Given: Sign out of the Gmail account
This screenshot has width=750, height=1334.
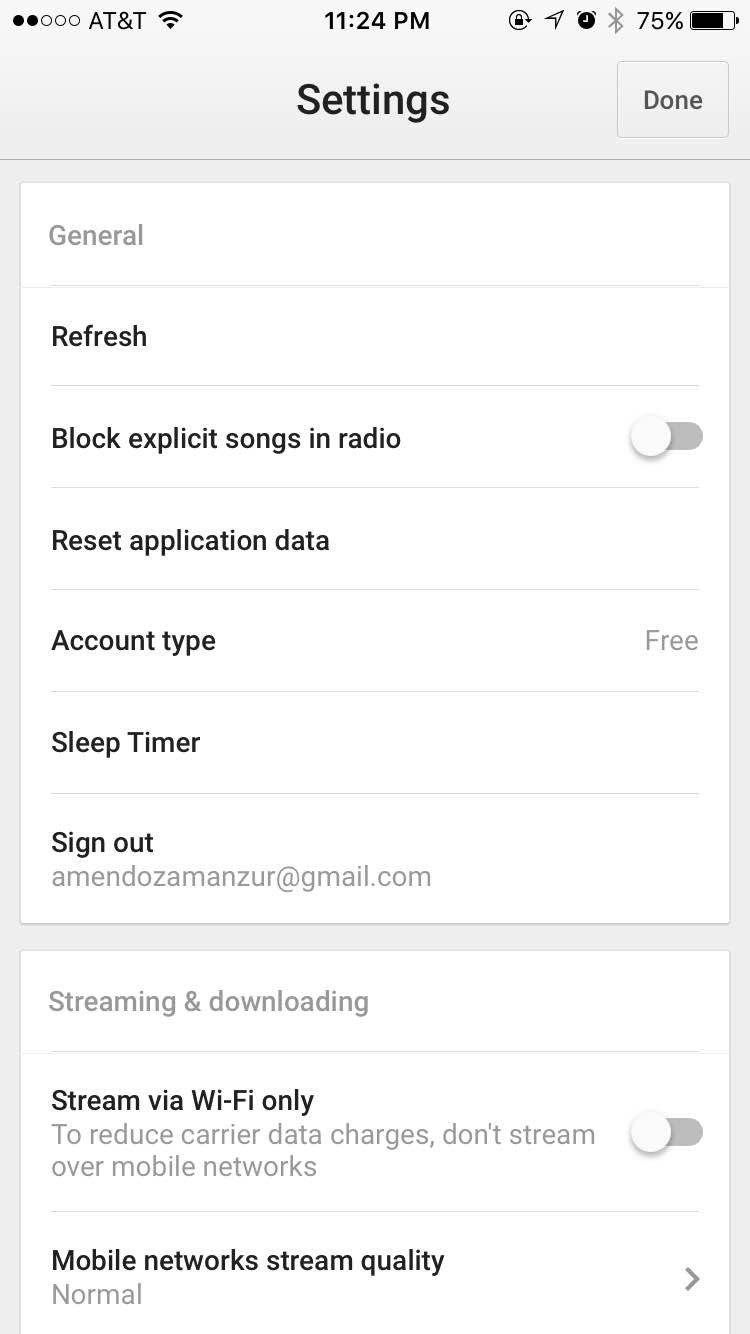Looking at the screenshot, I should pos(375,859).
